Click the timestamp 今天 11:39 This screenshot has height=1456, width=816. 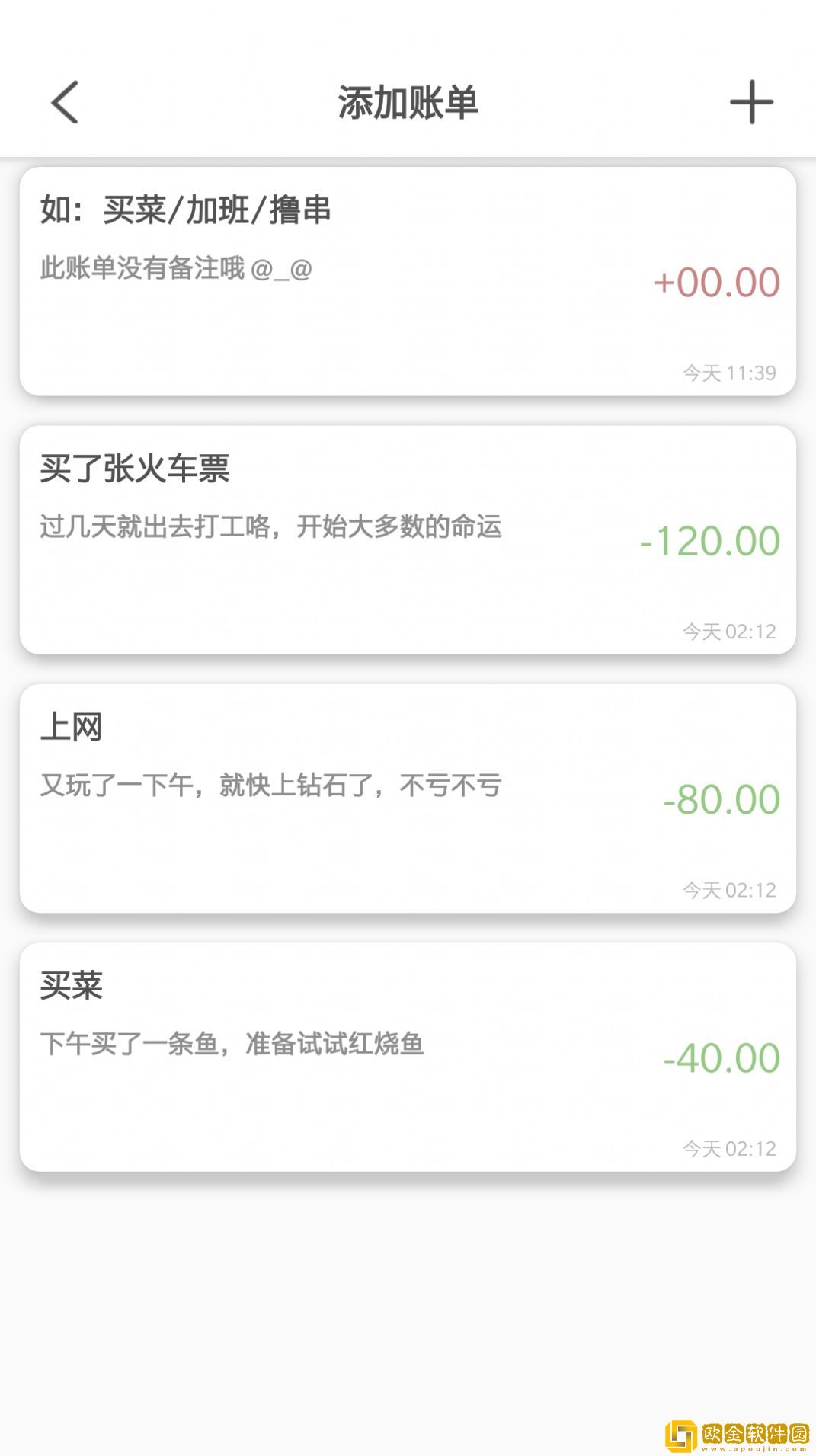tap(728, 373)
